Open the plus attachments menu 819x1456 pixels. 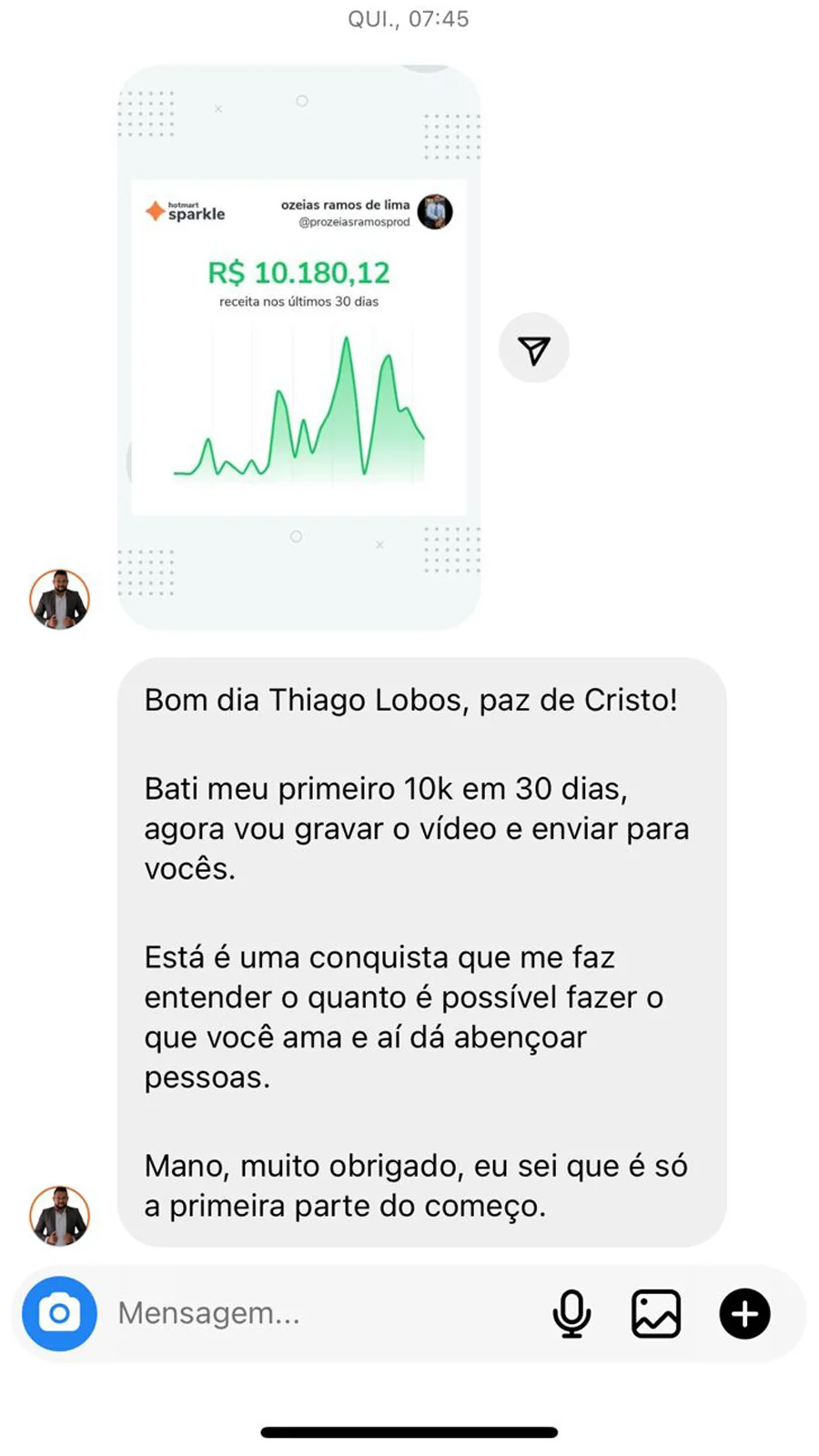pos(744,1313)
